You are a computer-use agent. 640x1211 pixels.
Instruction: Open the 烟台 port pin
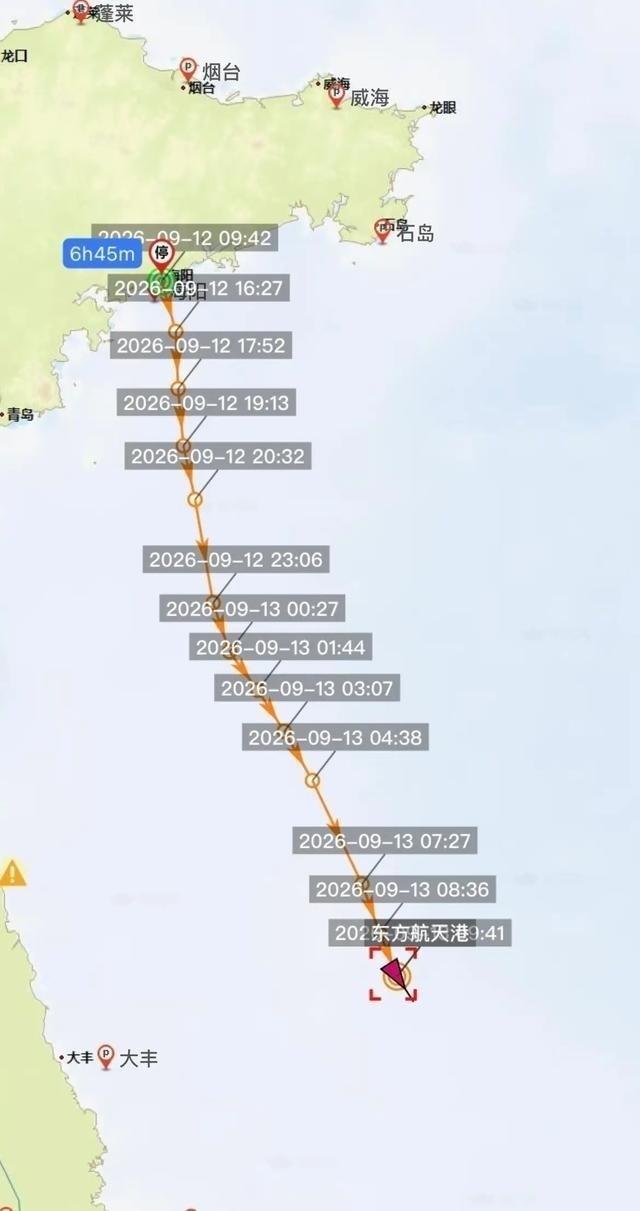coord(188,70)
